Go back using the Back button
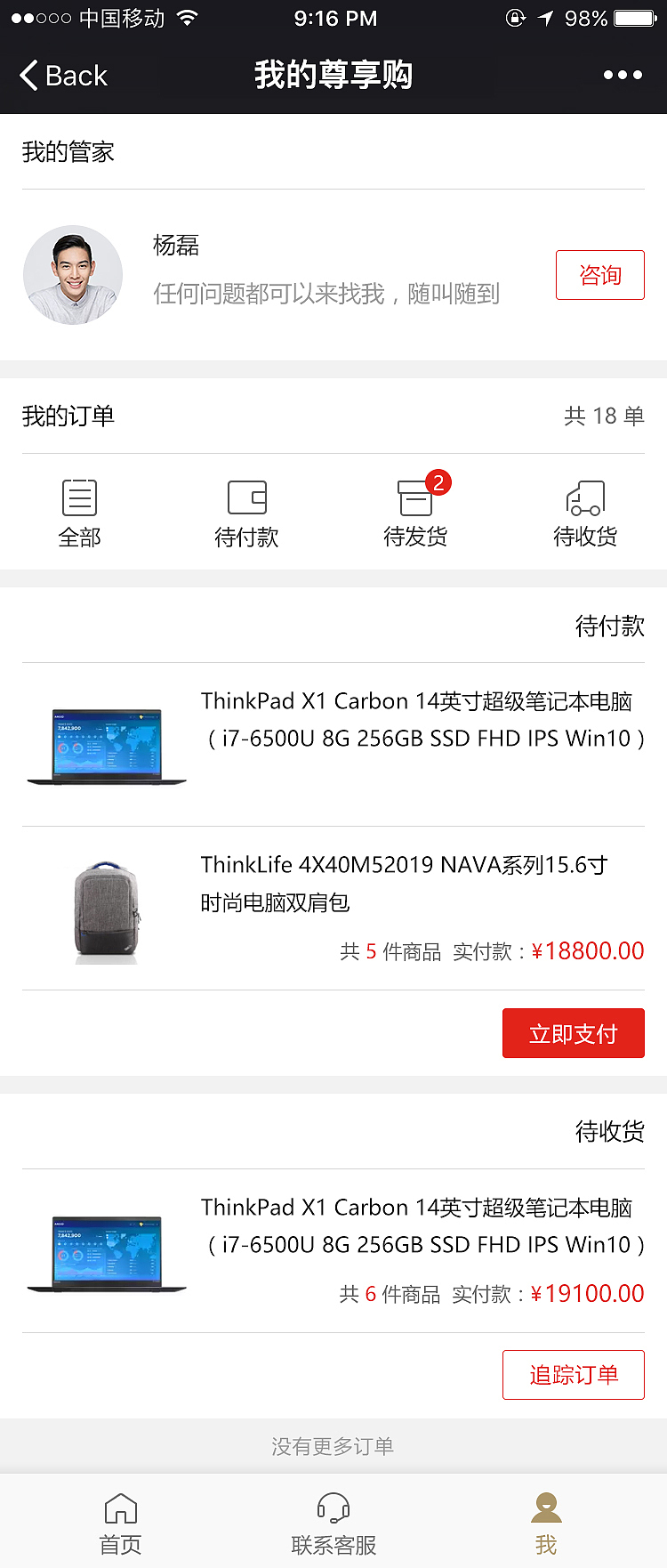This screenshot has width=667, height=1568. (63, 76)
